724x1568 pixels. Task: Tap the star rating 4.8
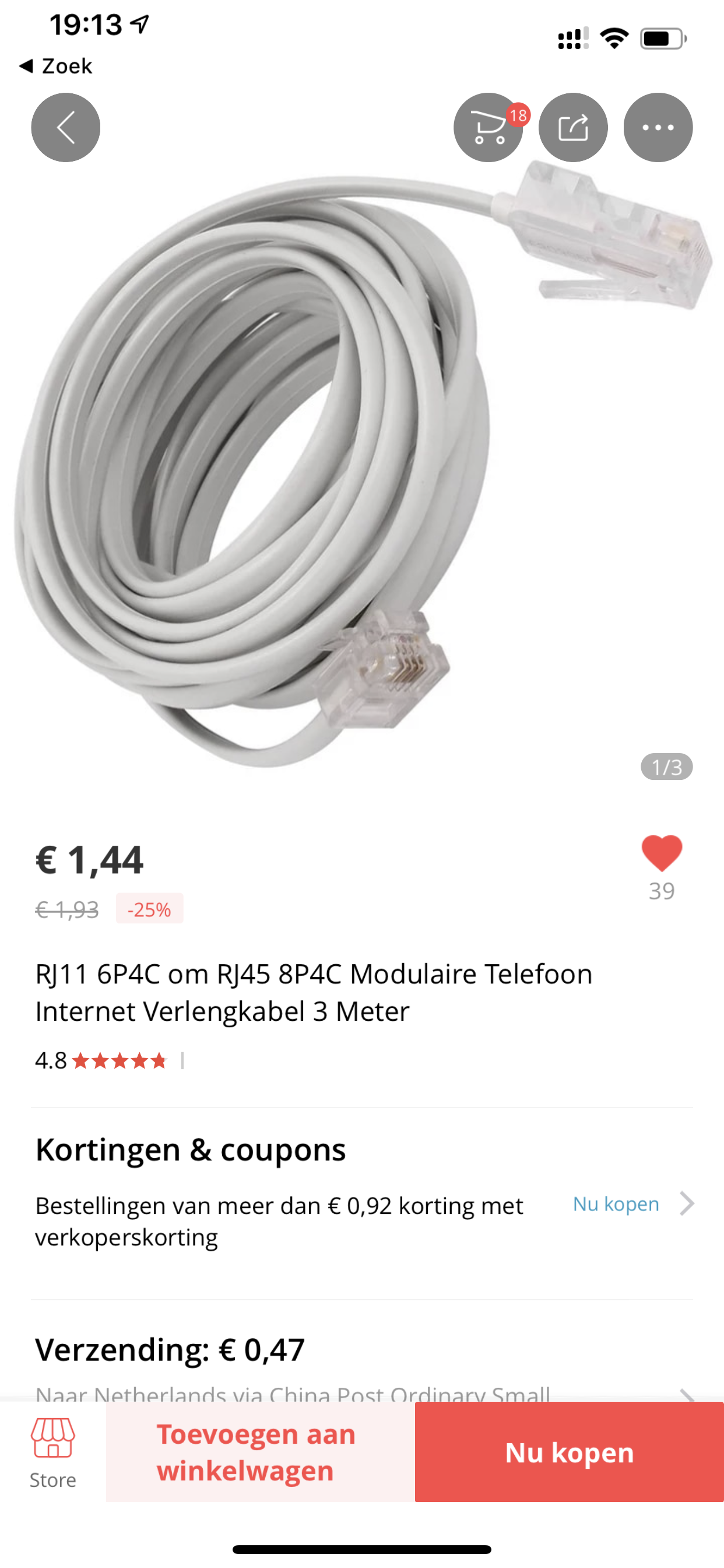pyautogui.click(x=101, y=1061)
